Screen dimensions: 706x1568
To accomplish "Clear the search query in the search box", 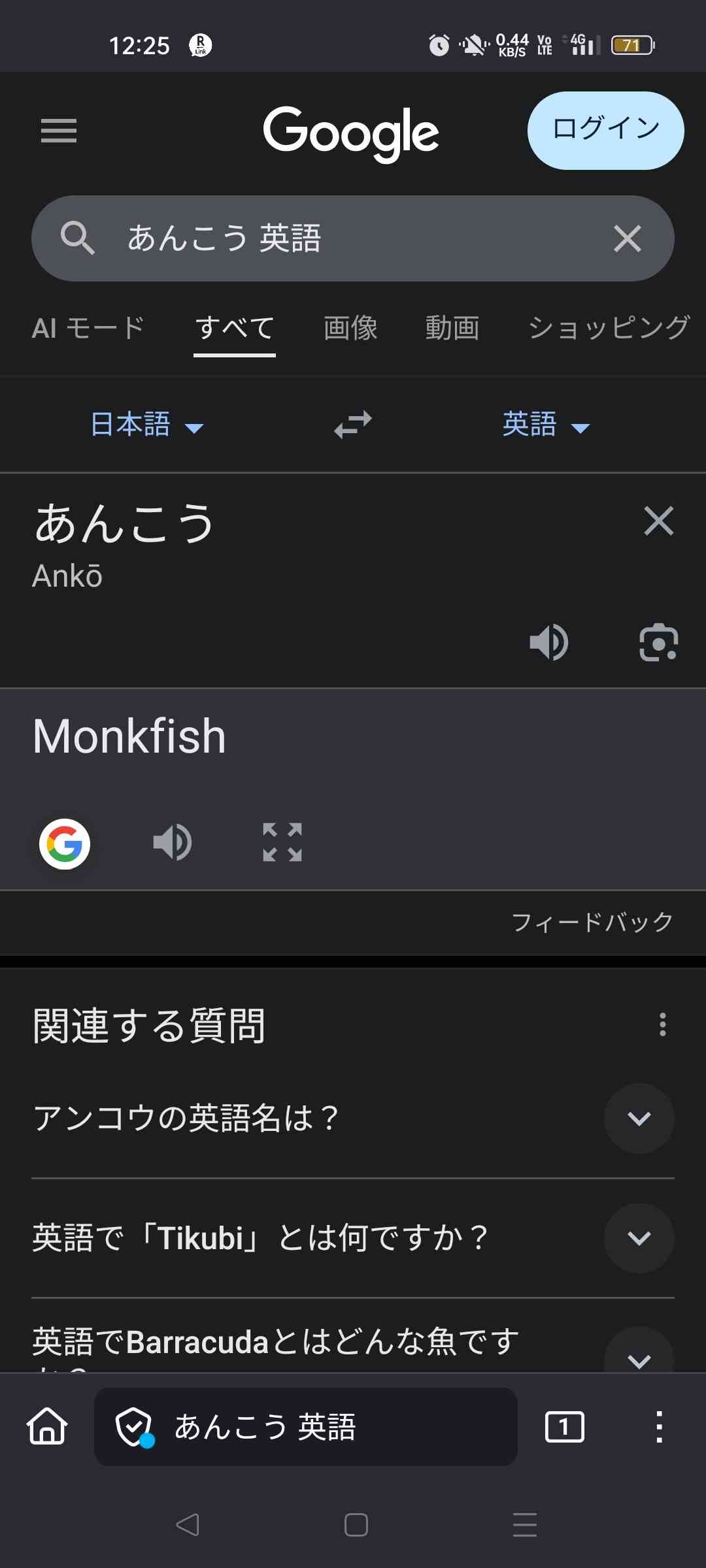I will 627,238.
